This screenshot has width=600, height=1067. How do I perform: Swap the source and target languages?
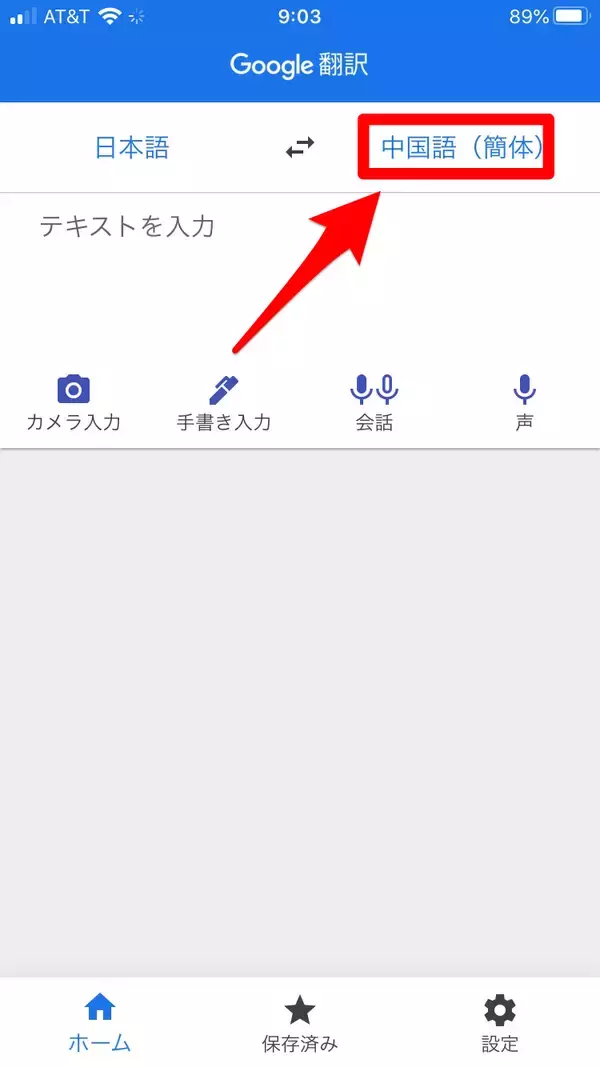tap(299, 148)
